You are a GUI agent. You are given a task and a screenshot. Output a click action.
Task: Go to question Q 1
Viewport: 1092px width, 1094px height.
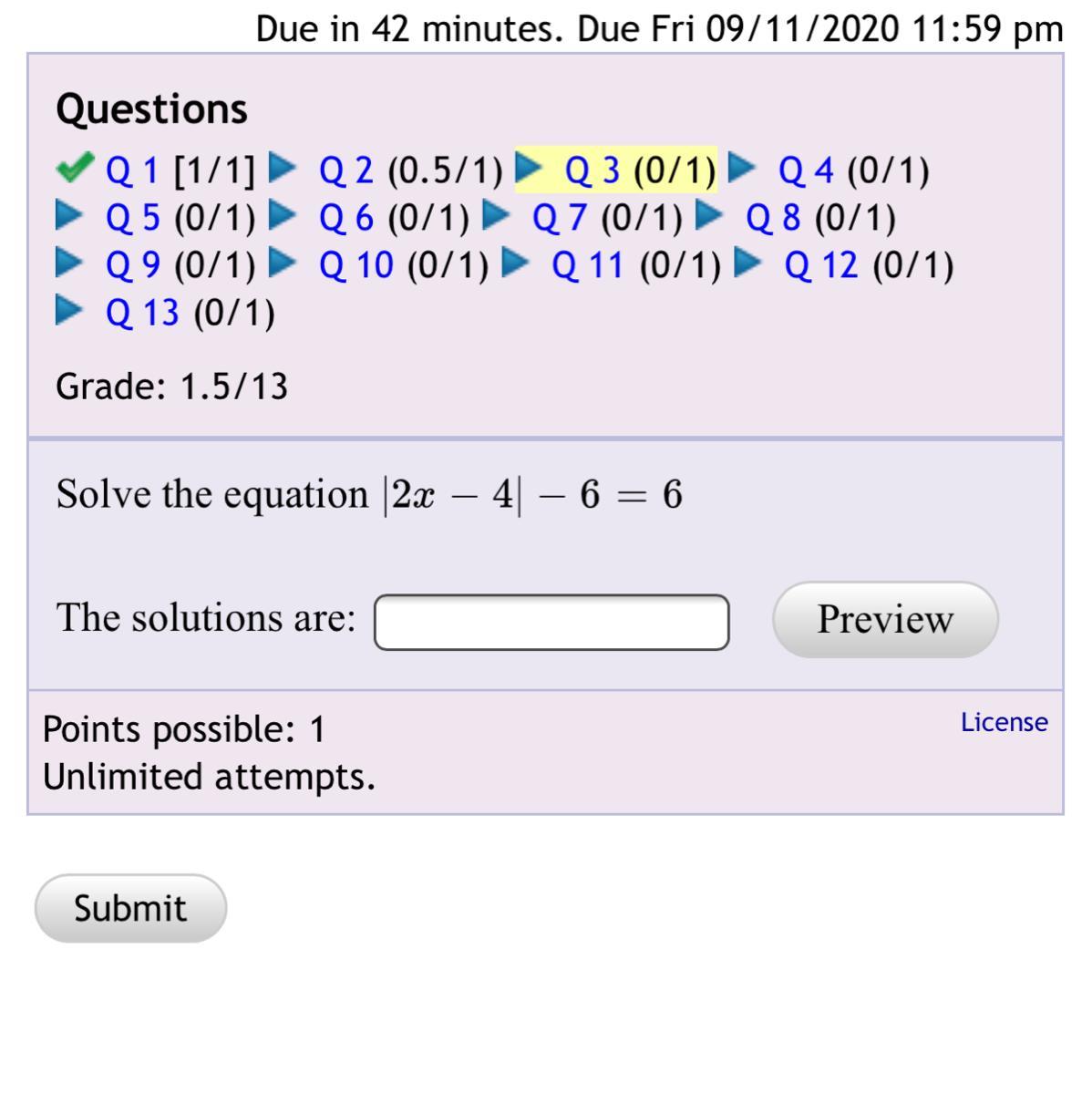[x=132, y=170]
